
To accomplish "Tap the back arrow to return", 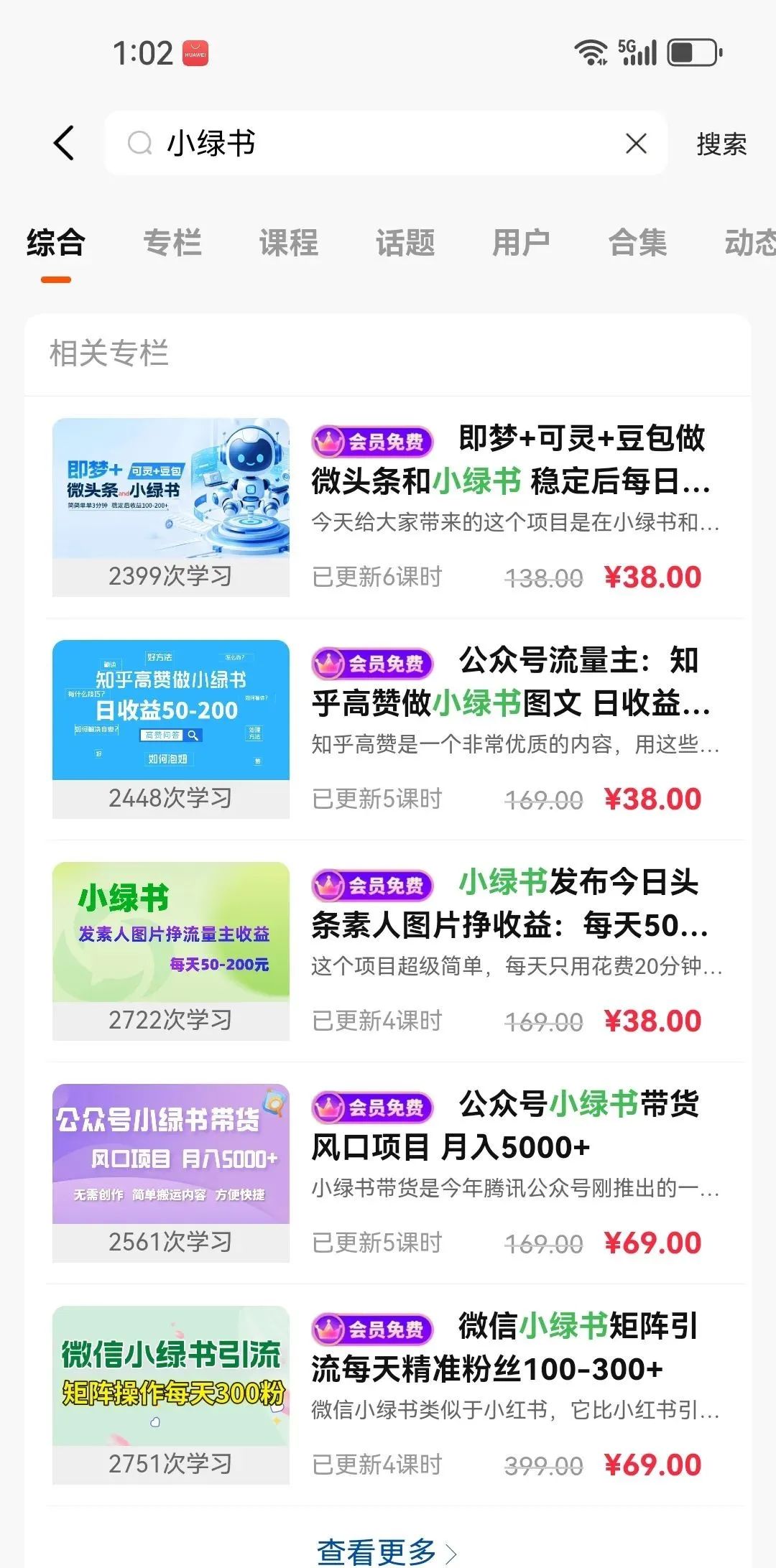I will tap(63, 144).
